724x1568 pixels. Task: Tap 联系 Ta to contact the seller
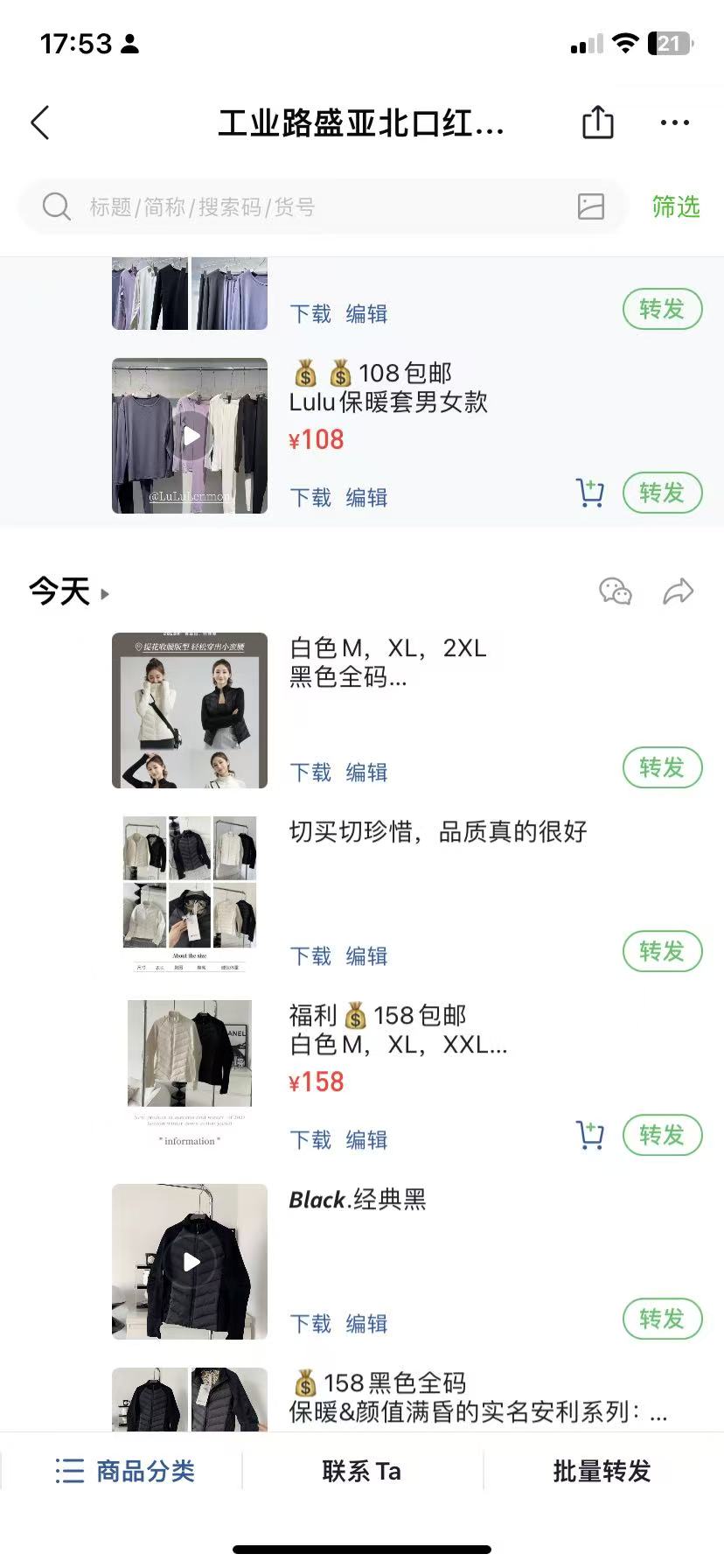coord(362,1471)
